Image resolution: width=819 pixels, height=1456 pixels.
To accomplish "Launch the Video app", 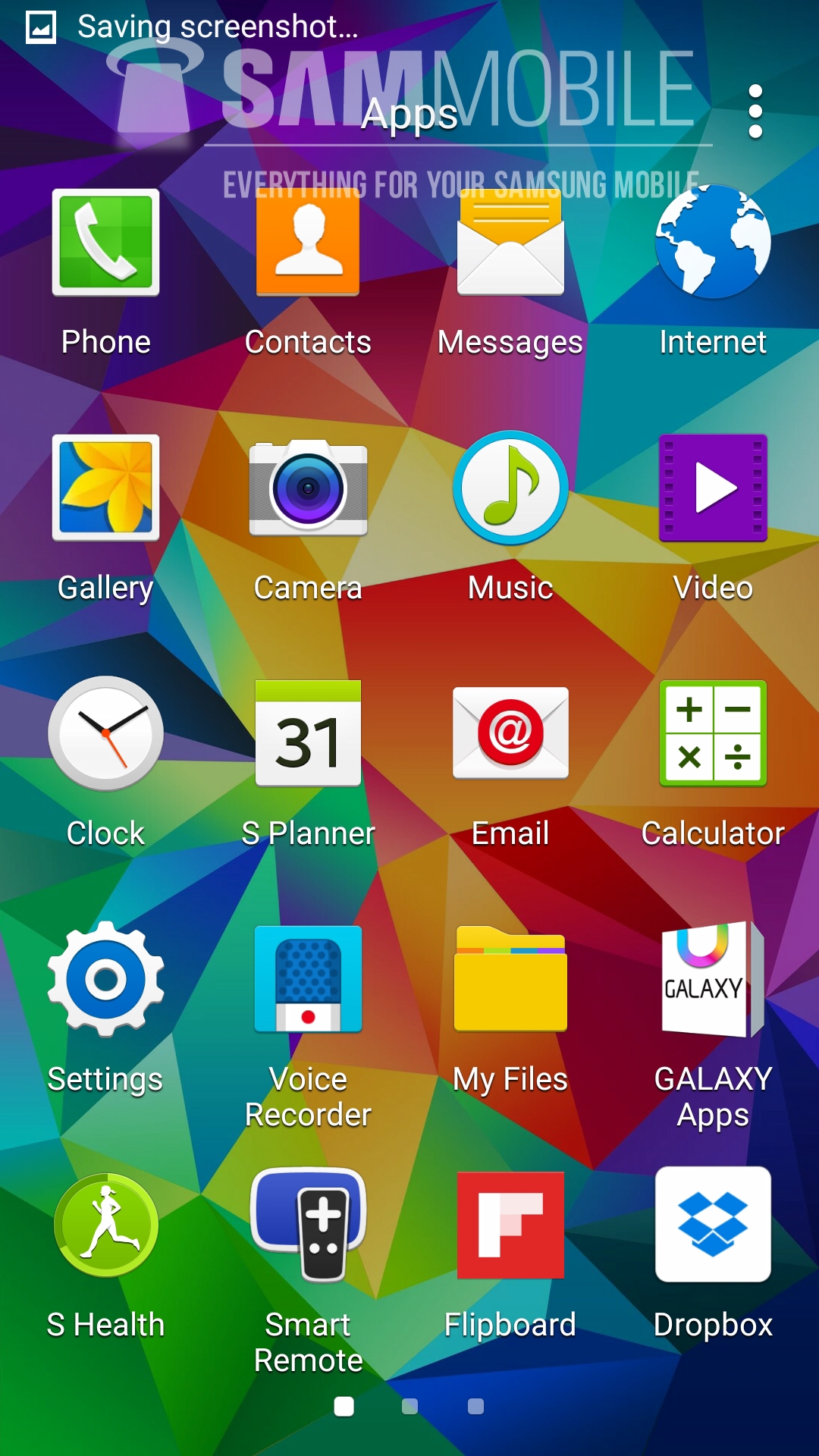I will (713, 488).
